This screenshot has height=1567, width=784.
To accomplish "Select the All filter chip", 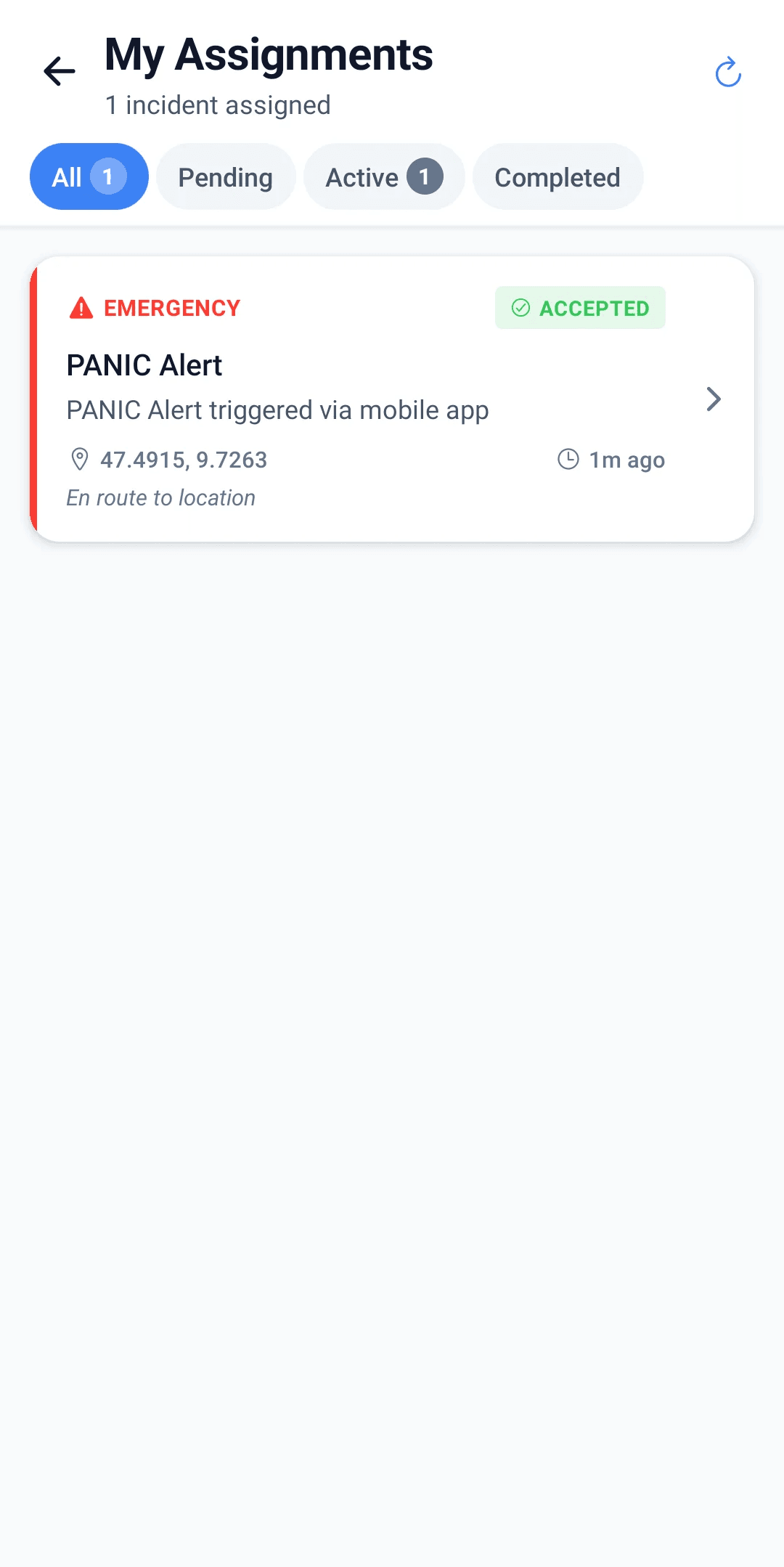I will (x=89, y=176).
